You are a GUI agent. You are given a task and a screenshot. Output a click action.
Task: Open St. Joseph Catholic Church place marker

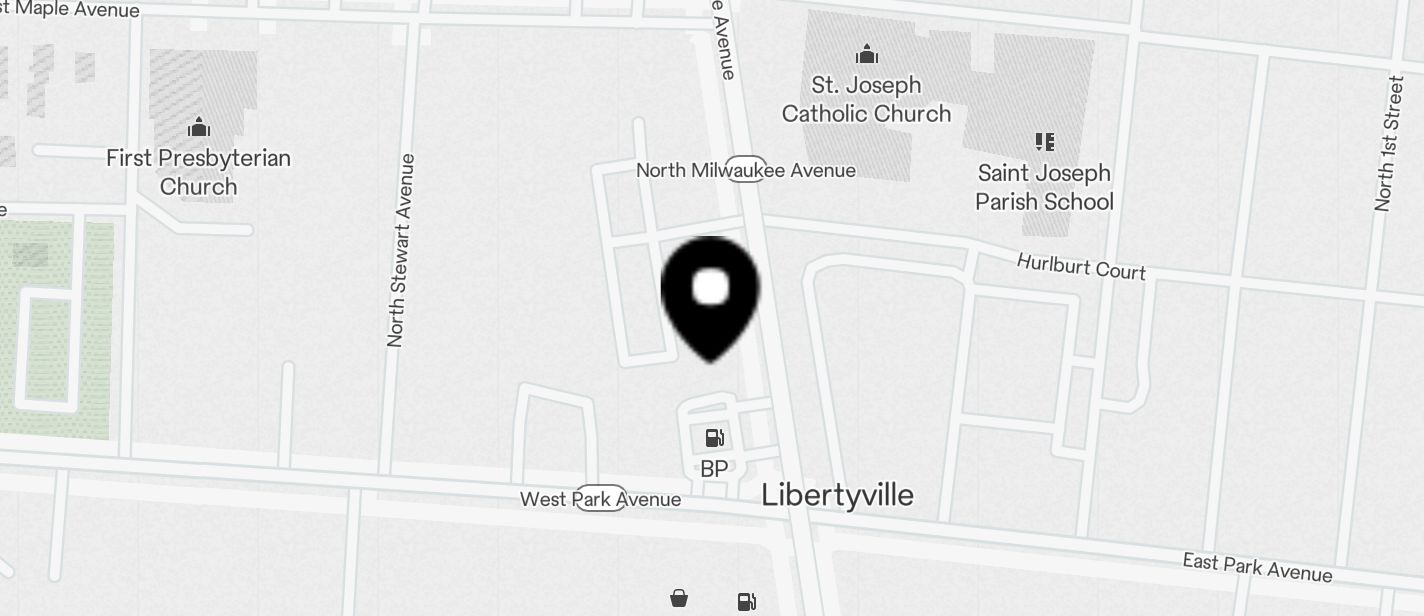pos(867,55)
